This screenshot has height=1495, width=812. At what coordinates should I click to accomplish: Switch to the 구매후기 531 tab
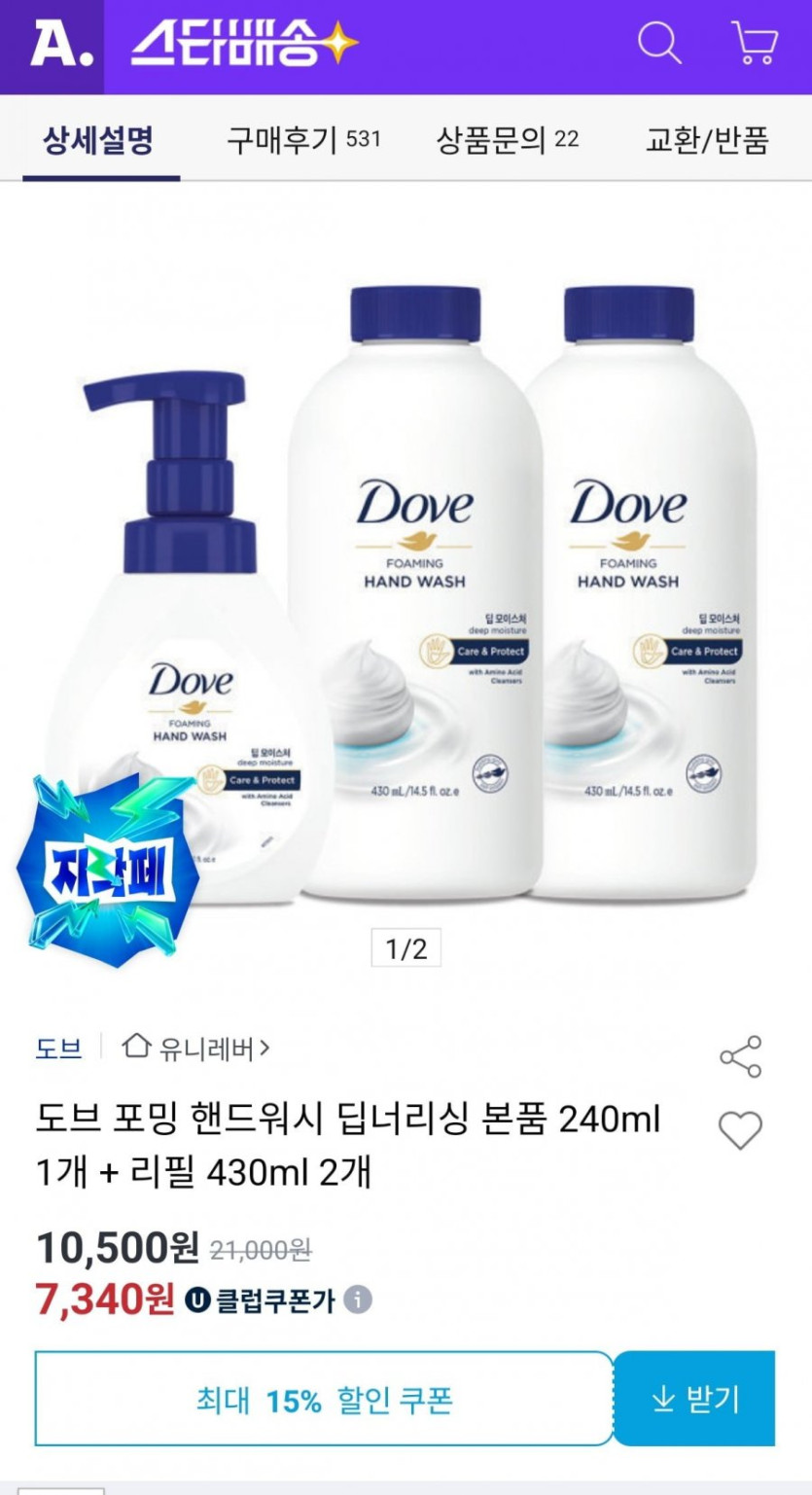[304, 141]
